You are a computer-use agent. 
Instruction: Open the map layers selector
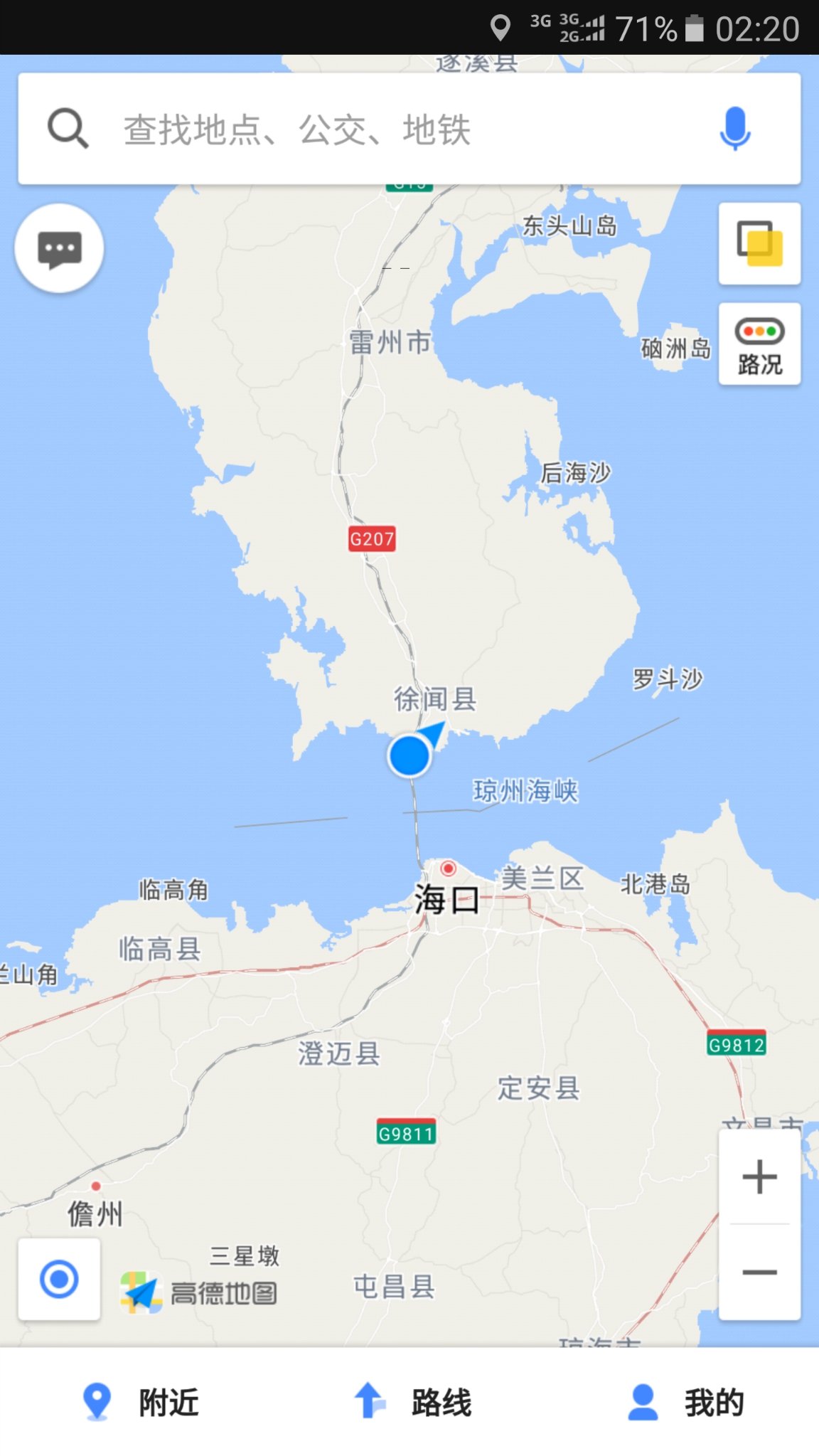(759, 244)
